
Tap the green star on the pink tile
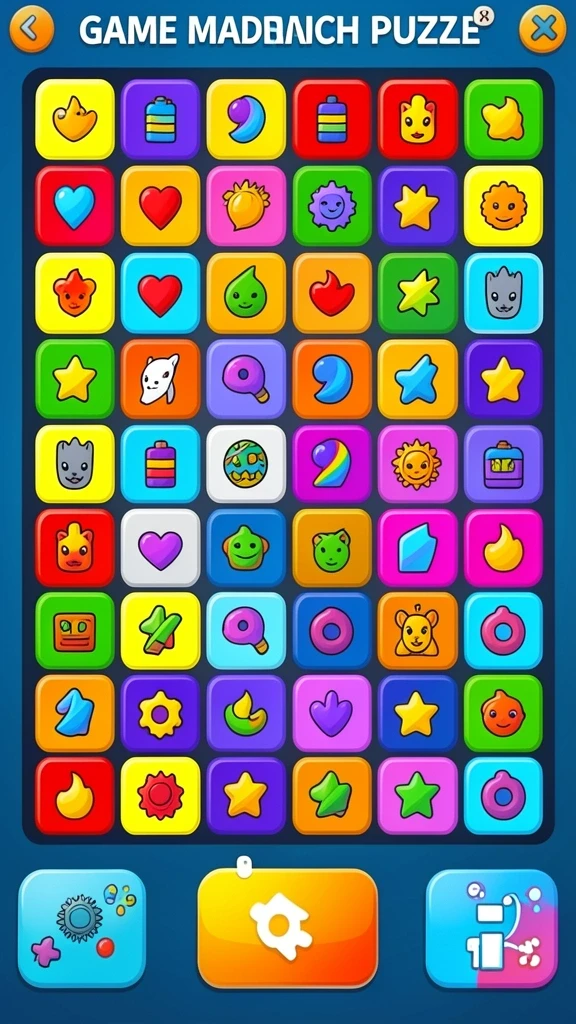point(417,795)
